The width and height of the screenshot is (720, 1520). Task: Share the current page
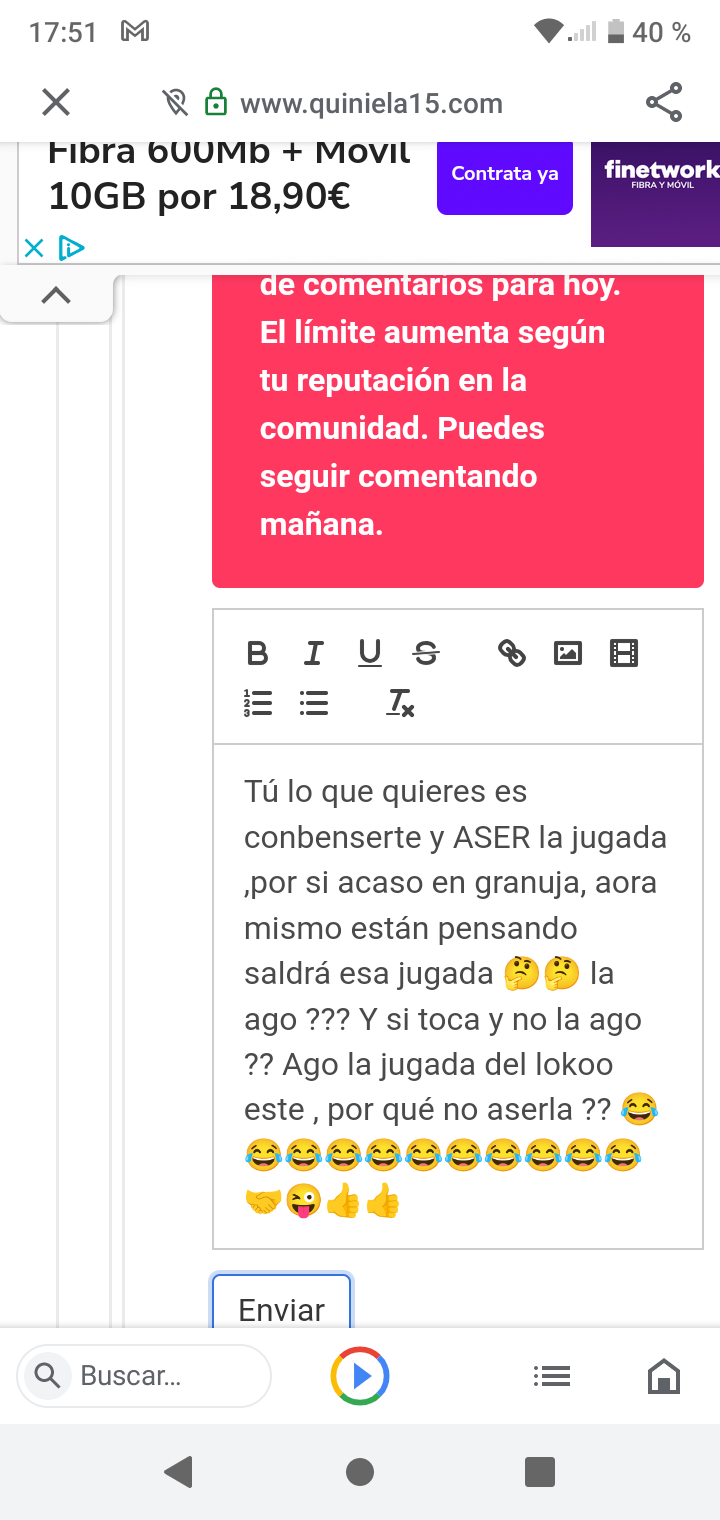click(664, 102)
